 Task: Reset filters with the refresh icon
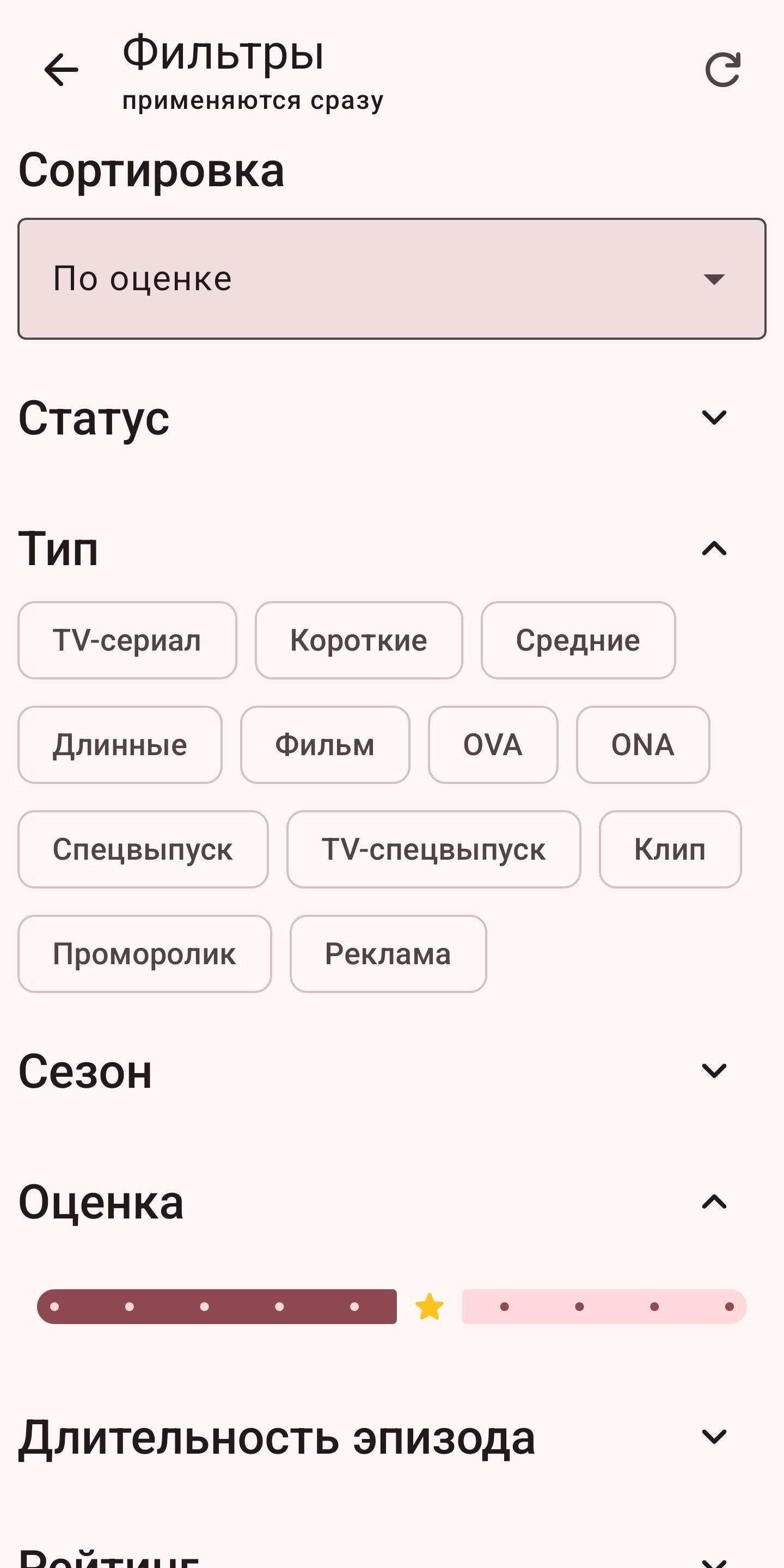click(x=722, y=69)
